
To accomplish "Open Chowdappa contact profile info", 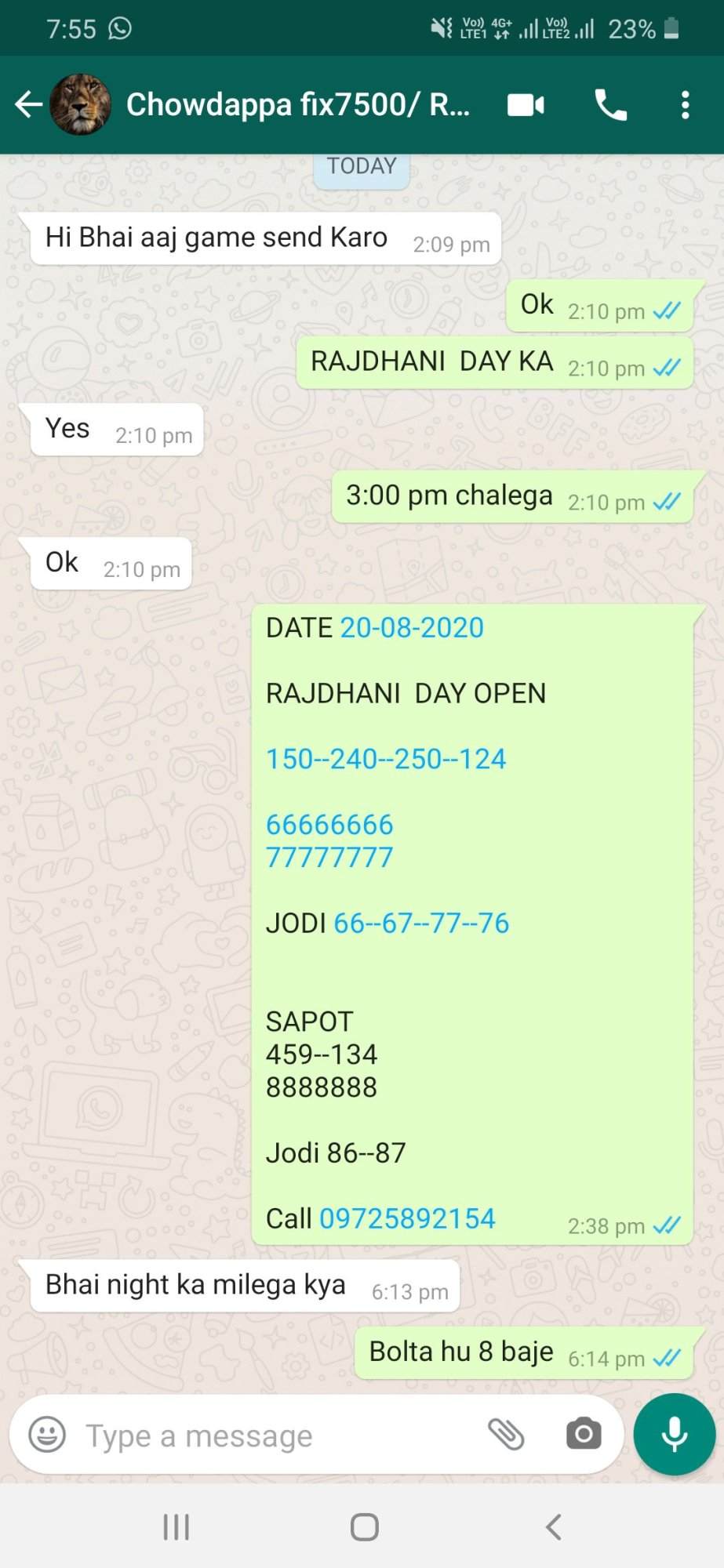I will [x=298, y=104].
